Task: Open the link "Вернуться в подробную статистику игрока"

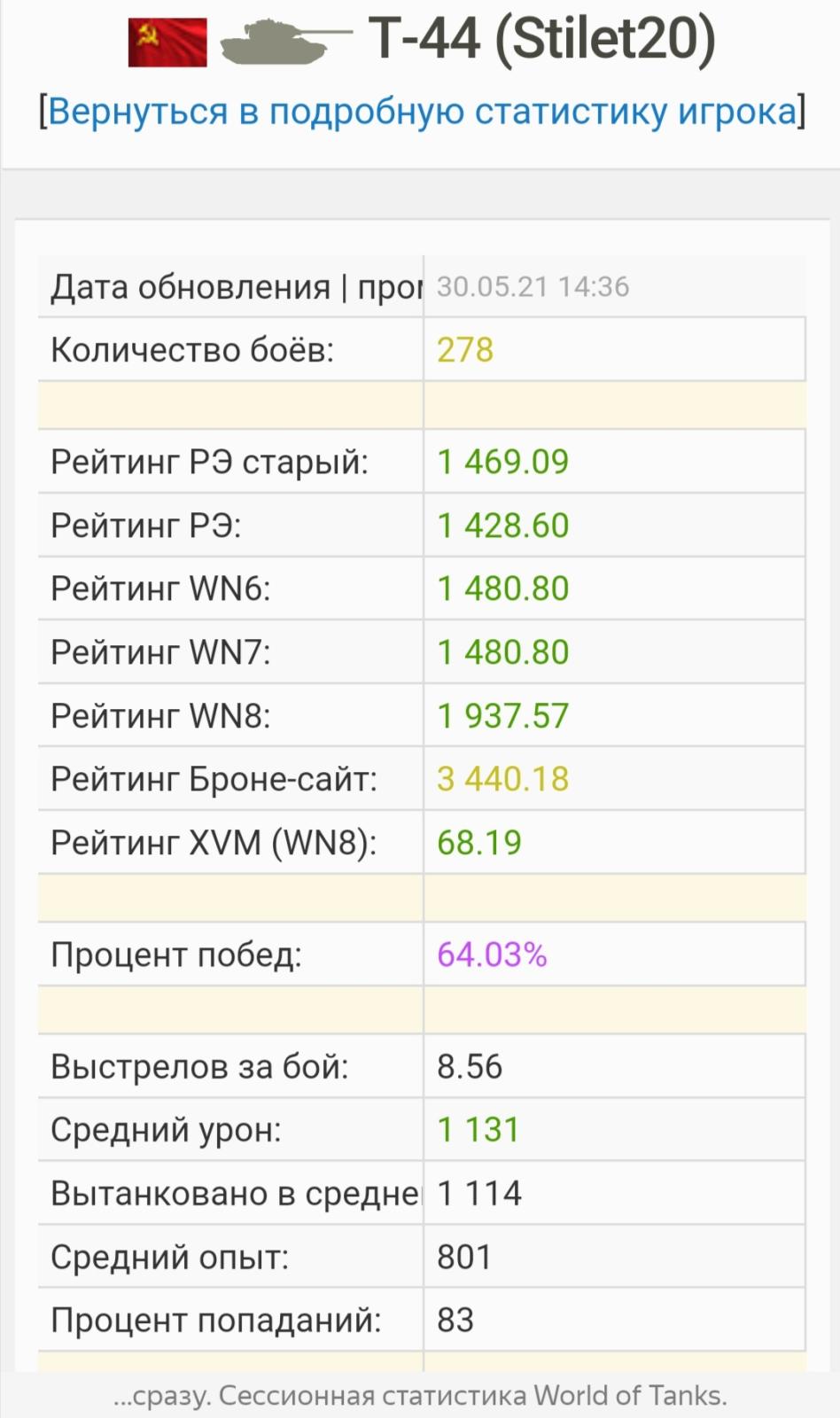Action: 422,113
